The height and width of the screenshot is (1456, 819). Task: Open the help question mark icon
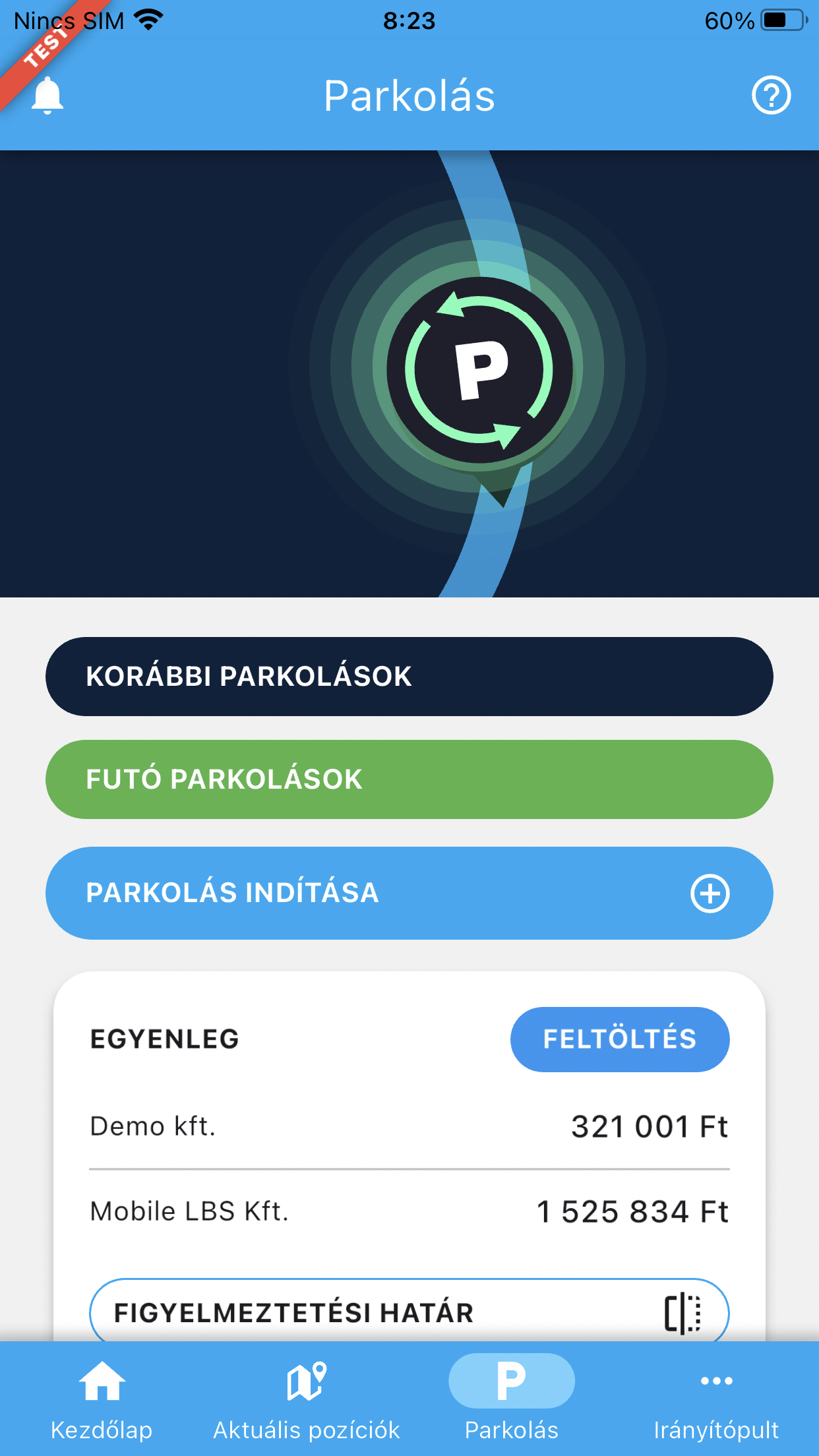click(x=771, y=96)
